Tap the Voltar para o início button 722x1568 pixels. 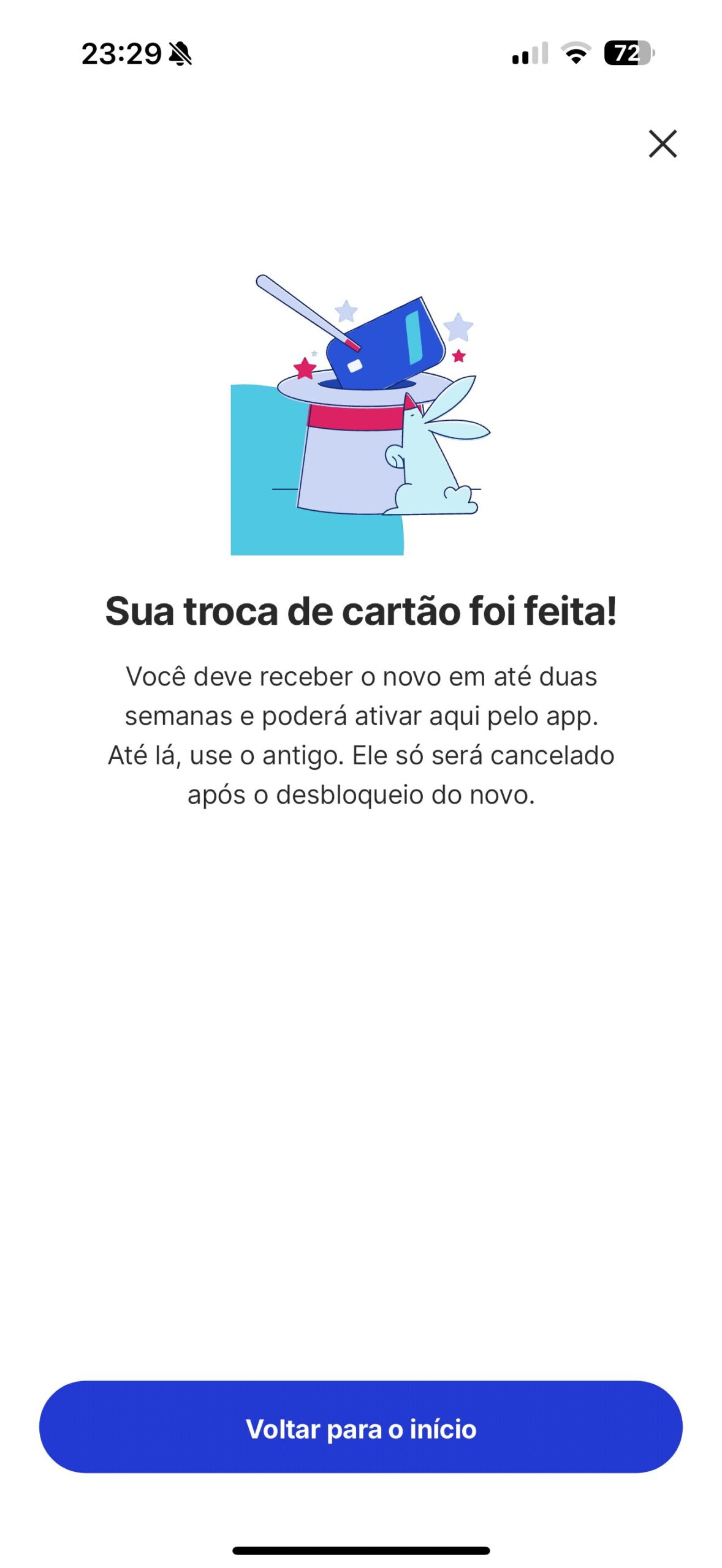tap(361, 1428)
